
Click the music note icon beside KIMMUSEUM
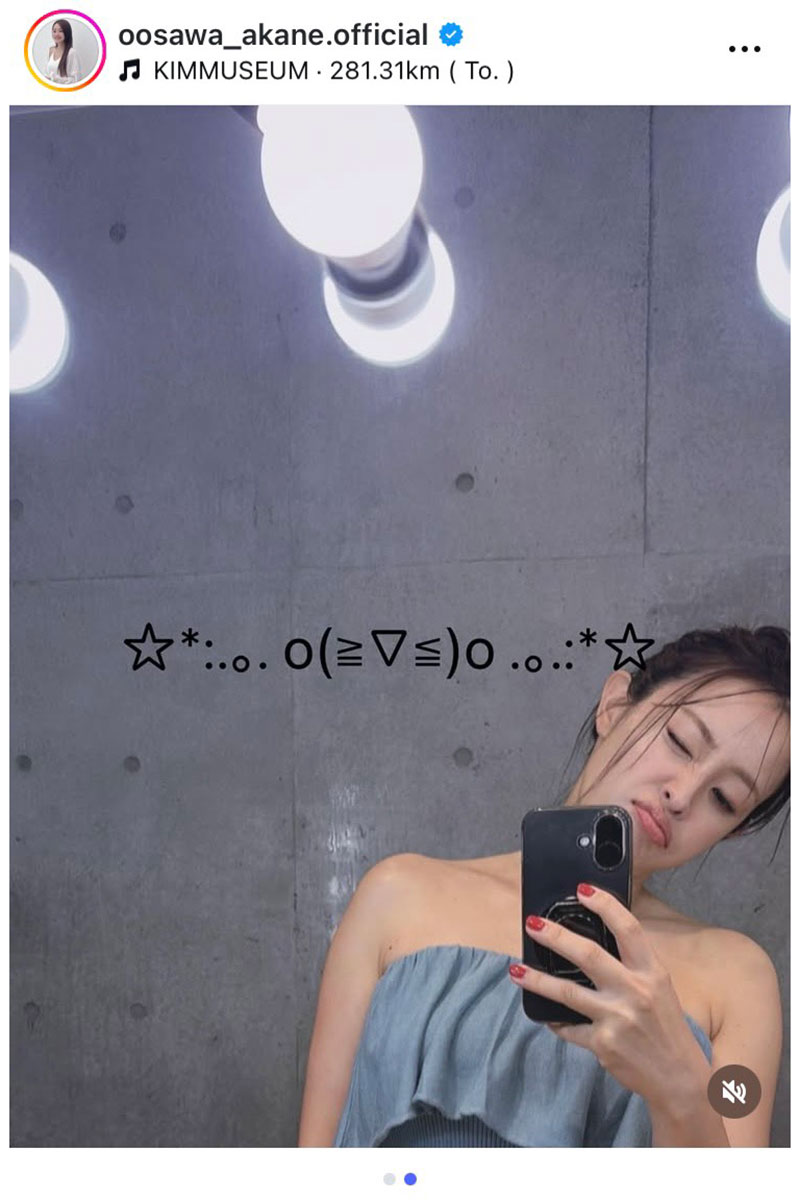[x=129, y=70]
